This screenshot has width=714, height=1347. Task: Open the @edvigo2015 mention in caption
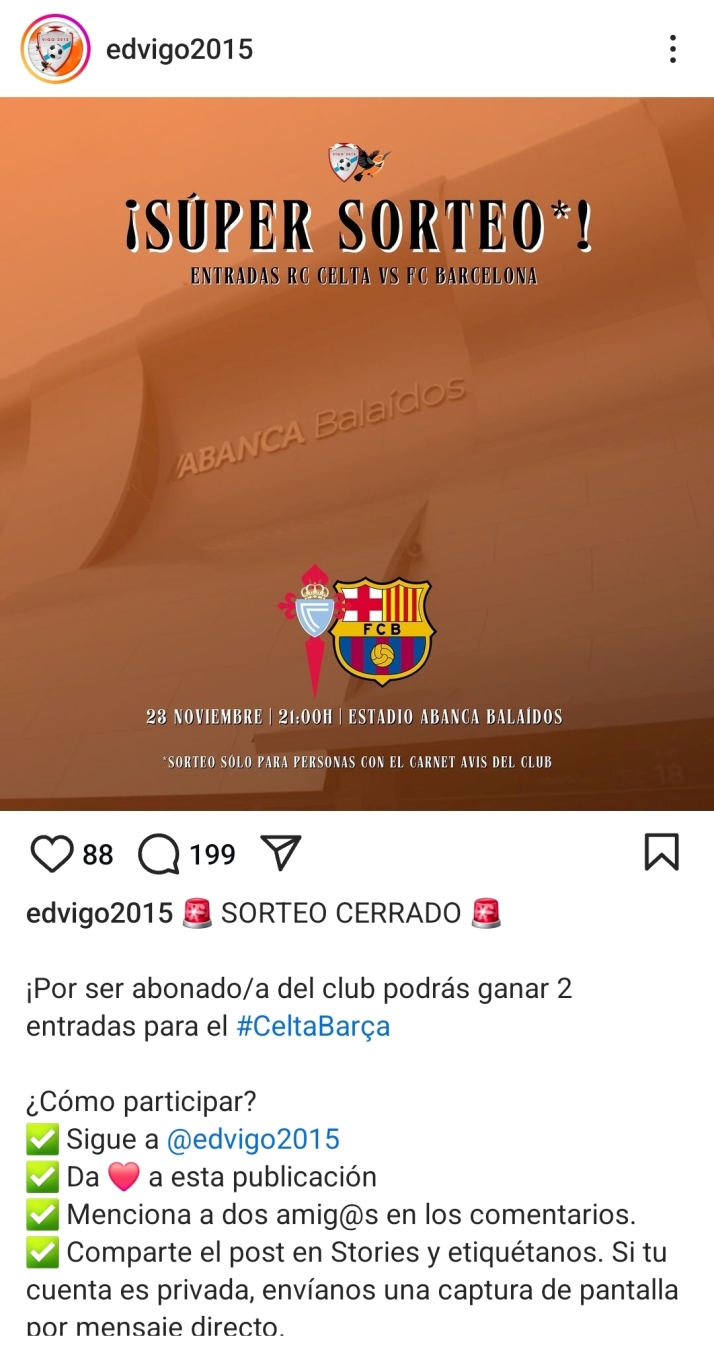(x=252, y=1139)
